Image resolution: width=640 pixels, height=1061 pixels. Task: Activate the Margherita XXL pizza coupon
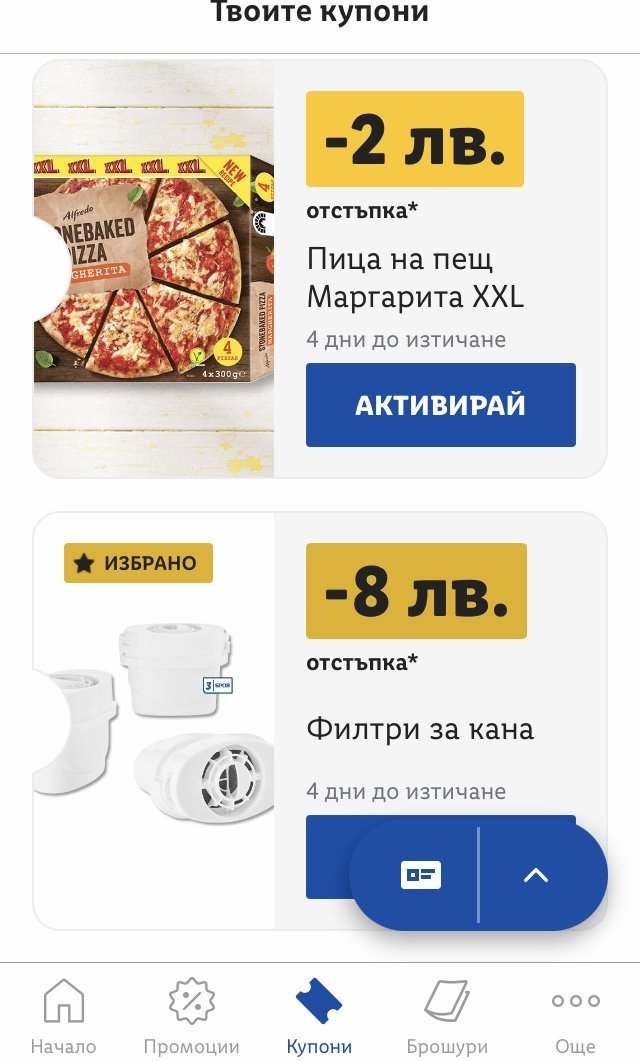point(440,405)
